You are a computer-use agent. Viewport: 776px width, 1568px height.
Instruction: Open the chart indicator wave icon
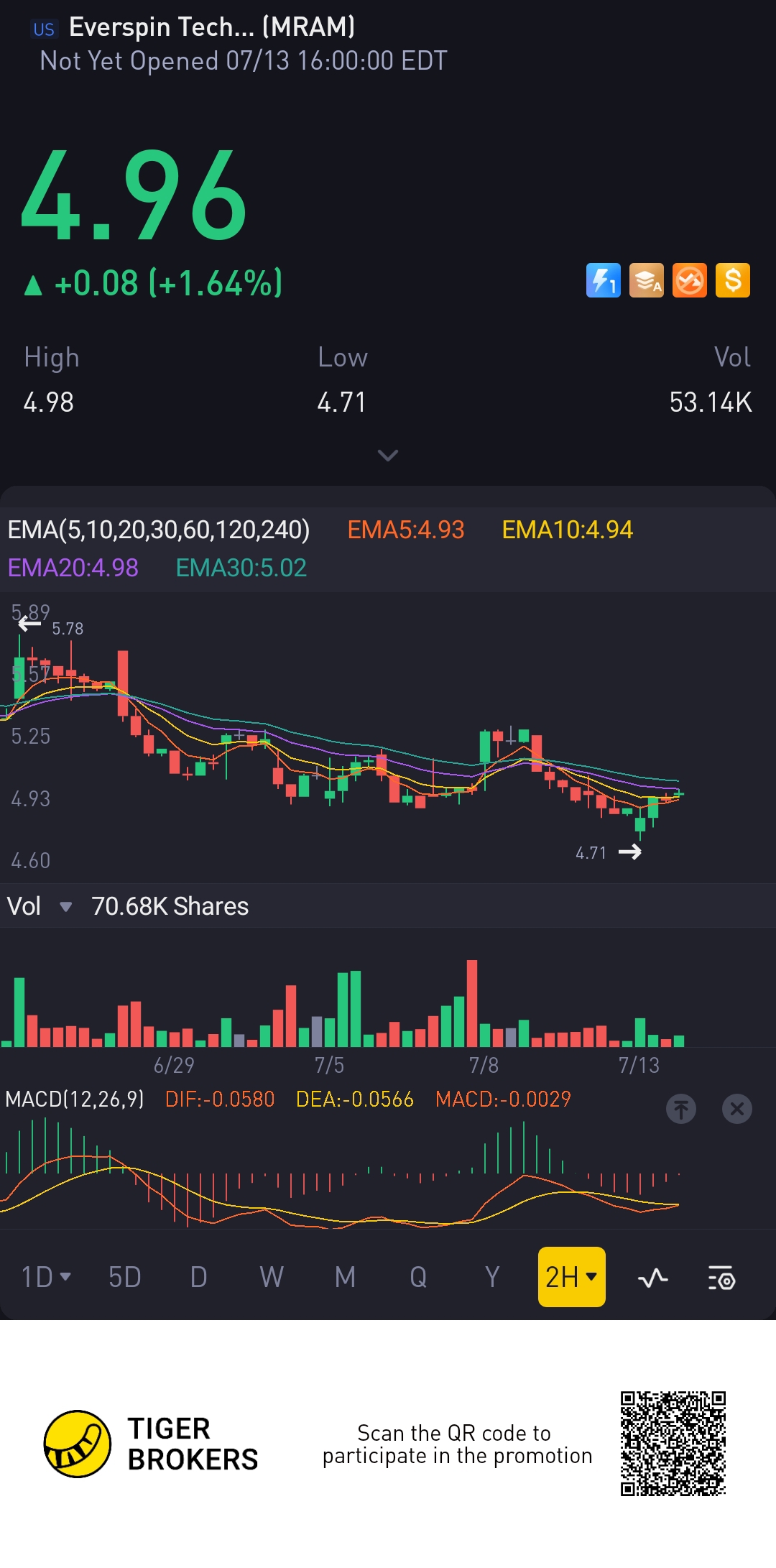pyautogui.click(x=652, y=1278)
